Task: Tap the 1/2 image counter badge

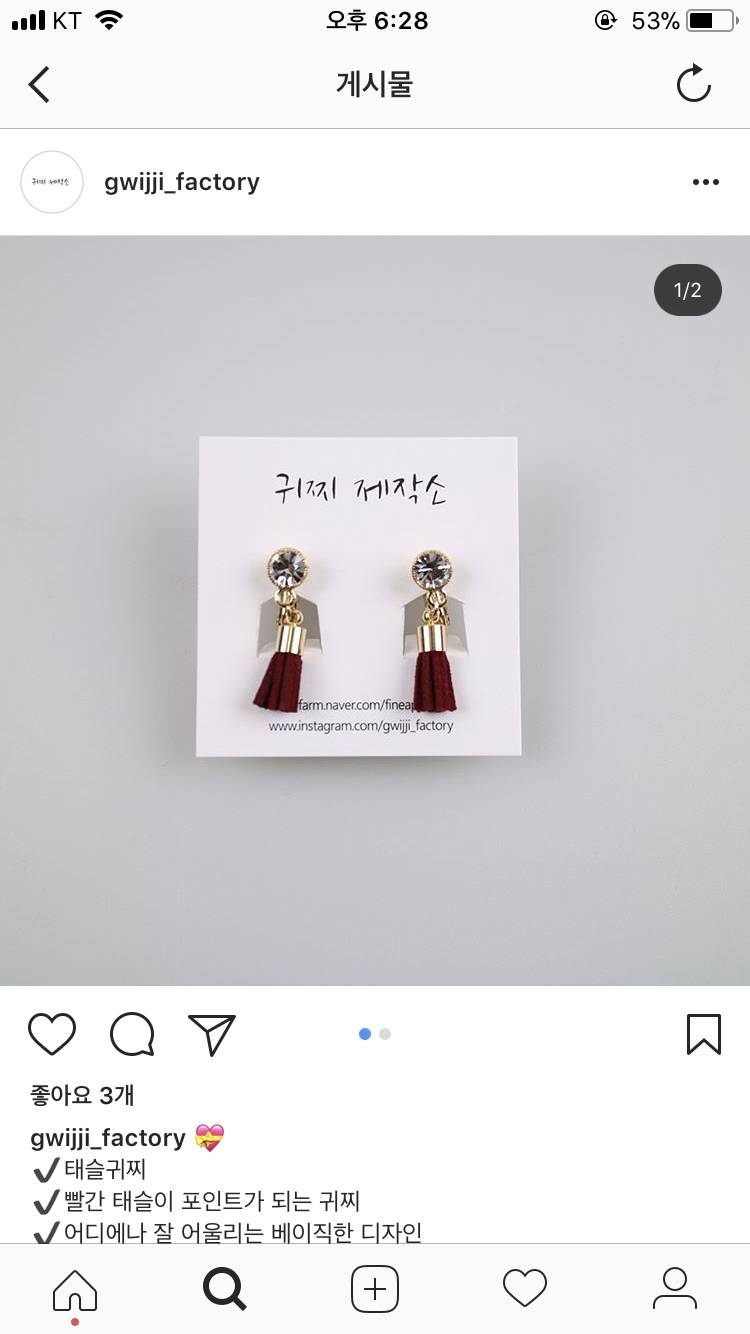Action: (x=687, y=290)
